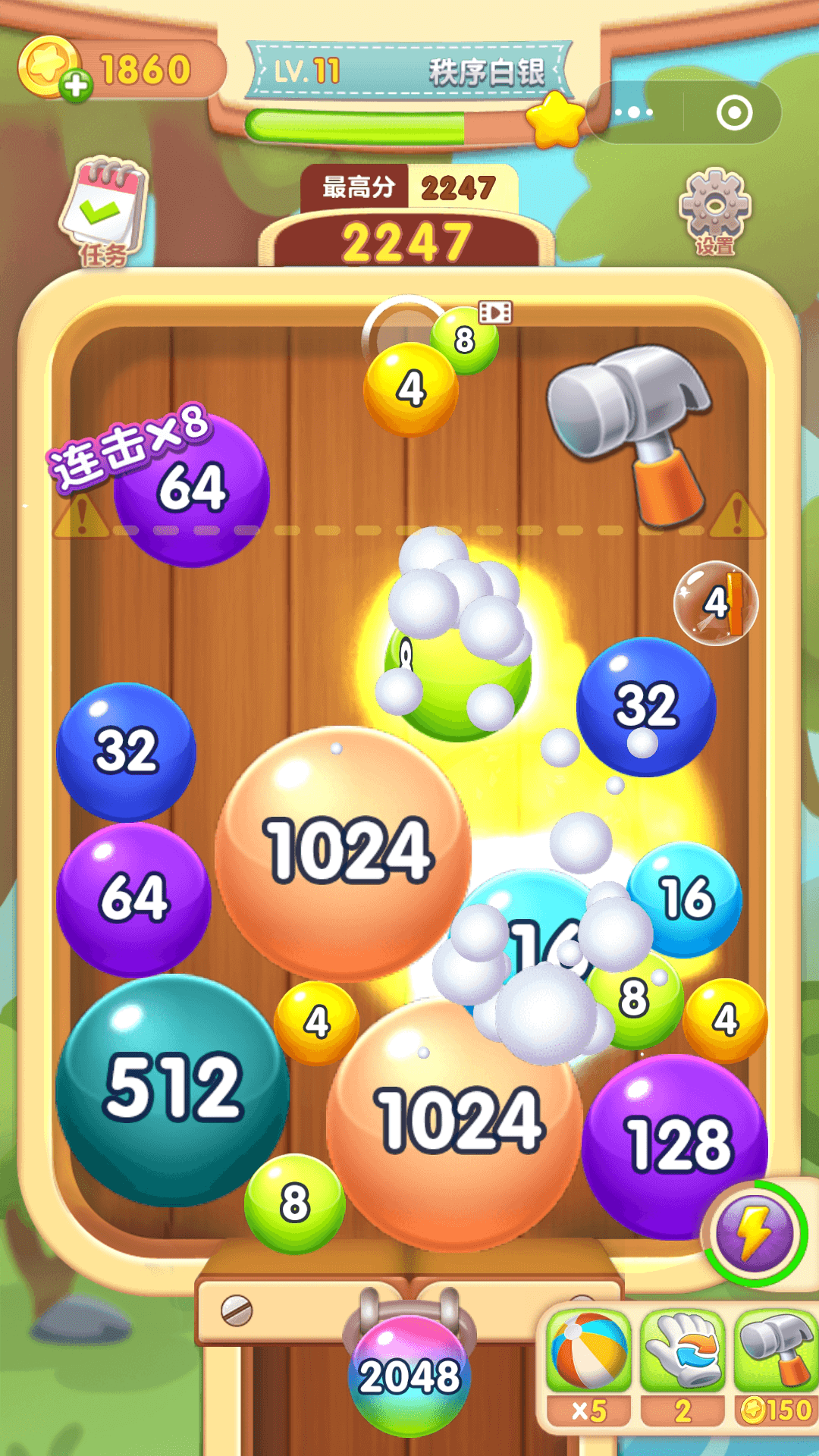Collect the floating bubble with the 4

(715, 603)
